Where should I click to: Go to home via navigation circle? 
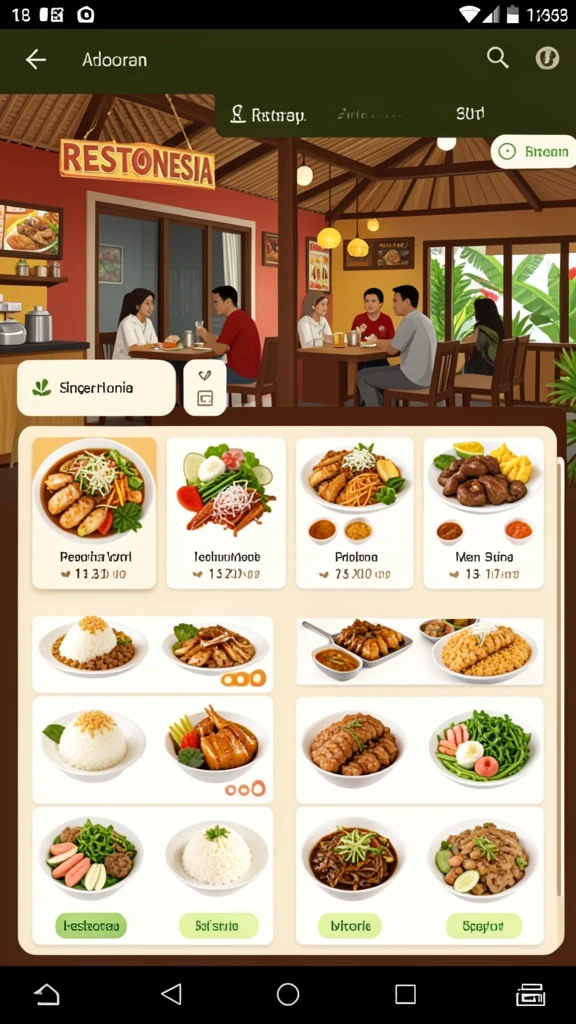point(287,994)
